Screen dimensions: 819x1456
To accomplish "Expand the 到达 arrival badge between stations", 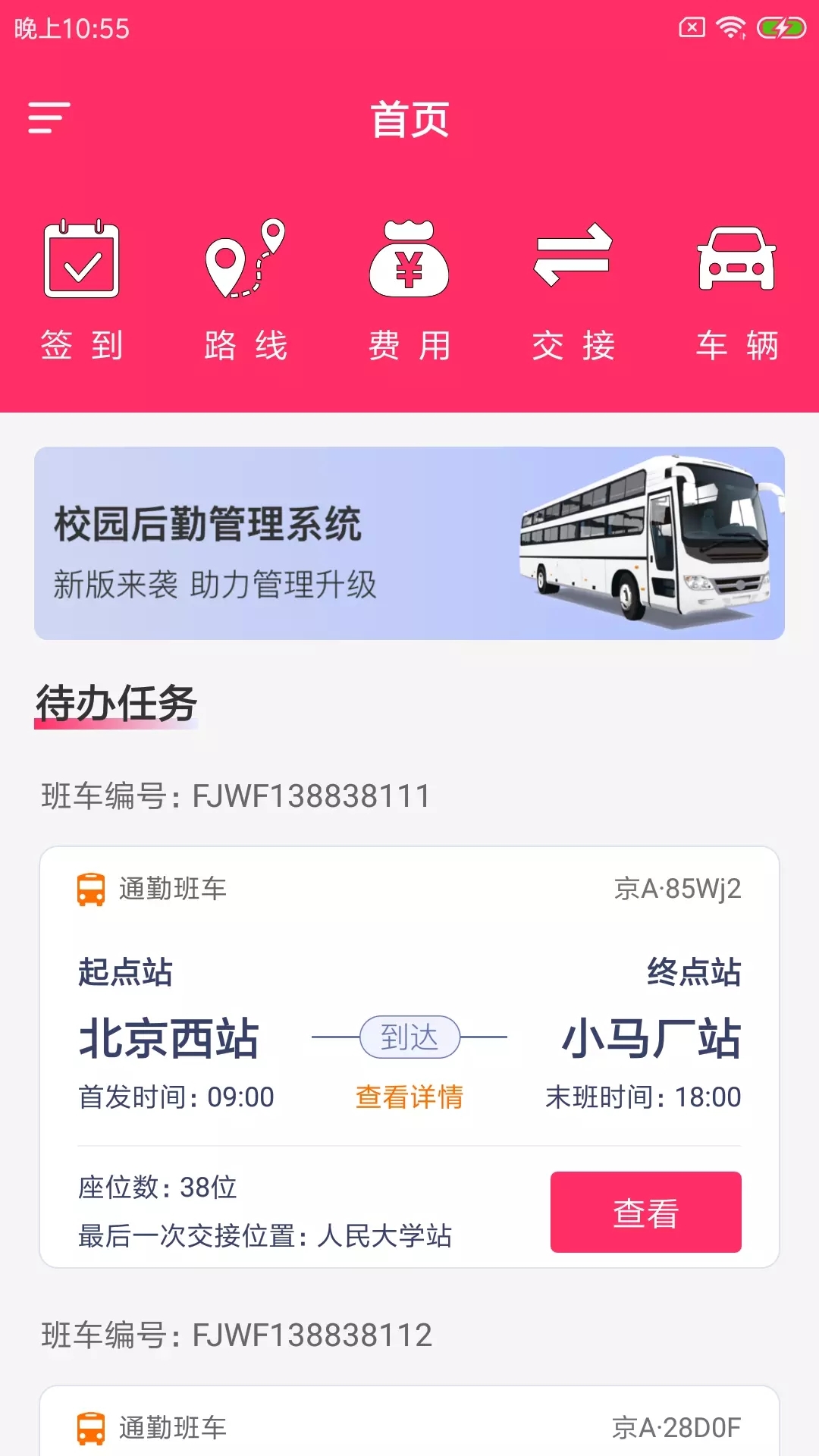I will [x=409, y=1036].
